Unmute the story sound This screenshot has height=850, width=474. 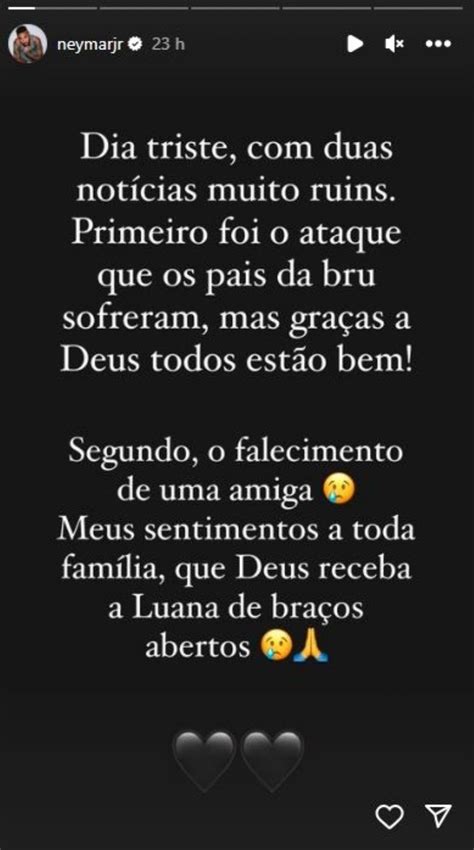tap(394, 44)
